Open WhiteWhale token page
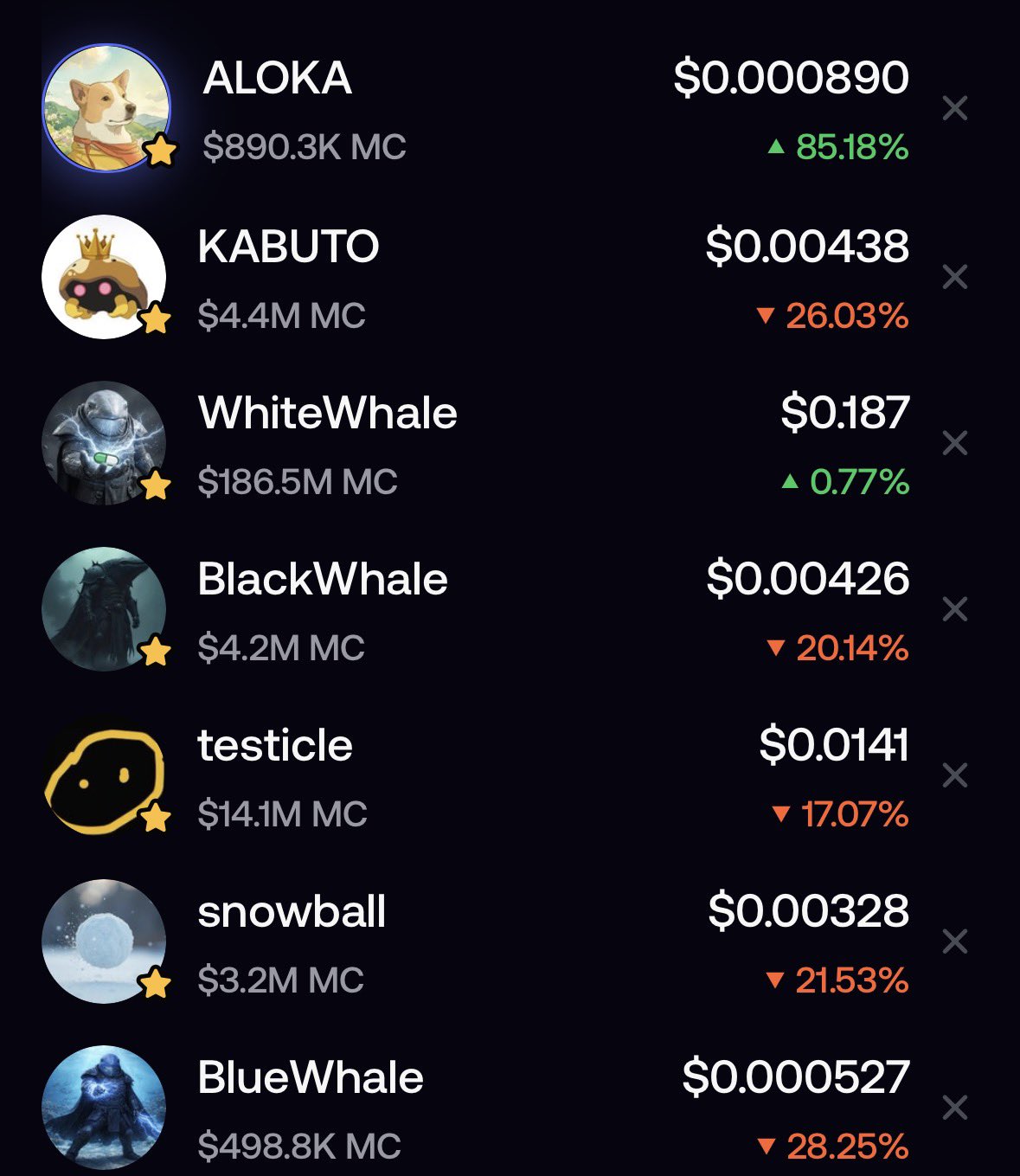 click(327, 414)
